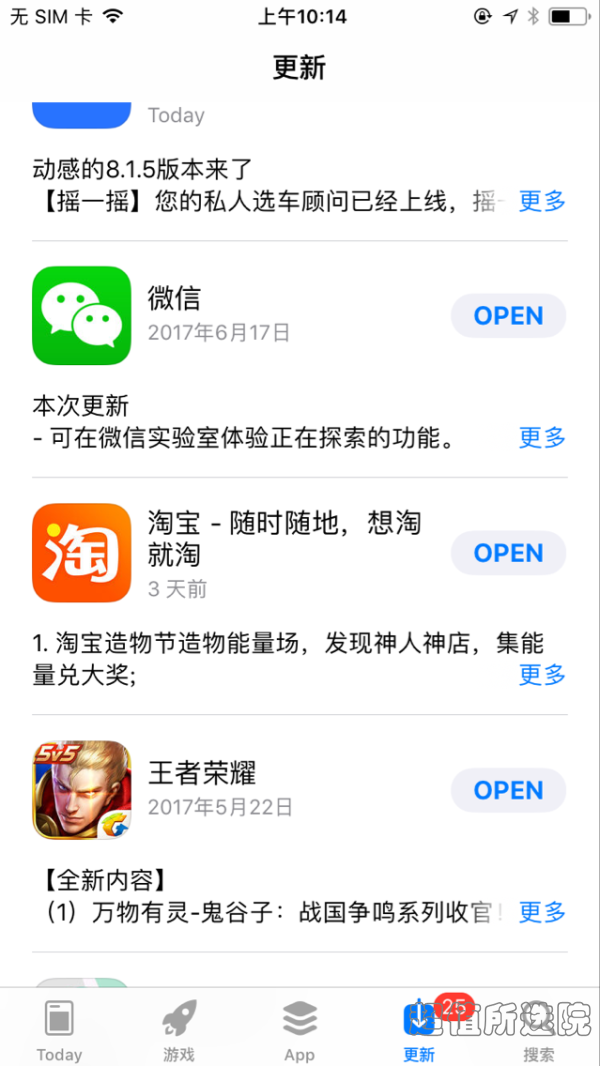Show 更多 for 淘宝 update description
Image resolution: width=600 pixels, height=1066 pixels.
coord(542,674)
